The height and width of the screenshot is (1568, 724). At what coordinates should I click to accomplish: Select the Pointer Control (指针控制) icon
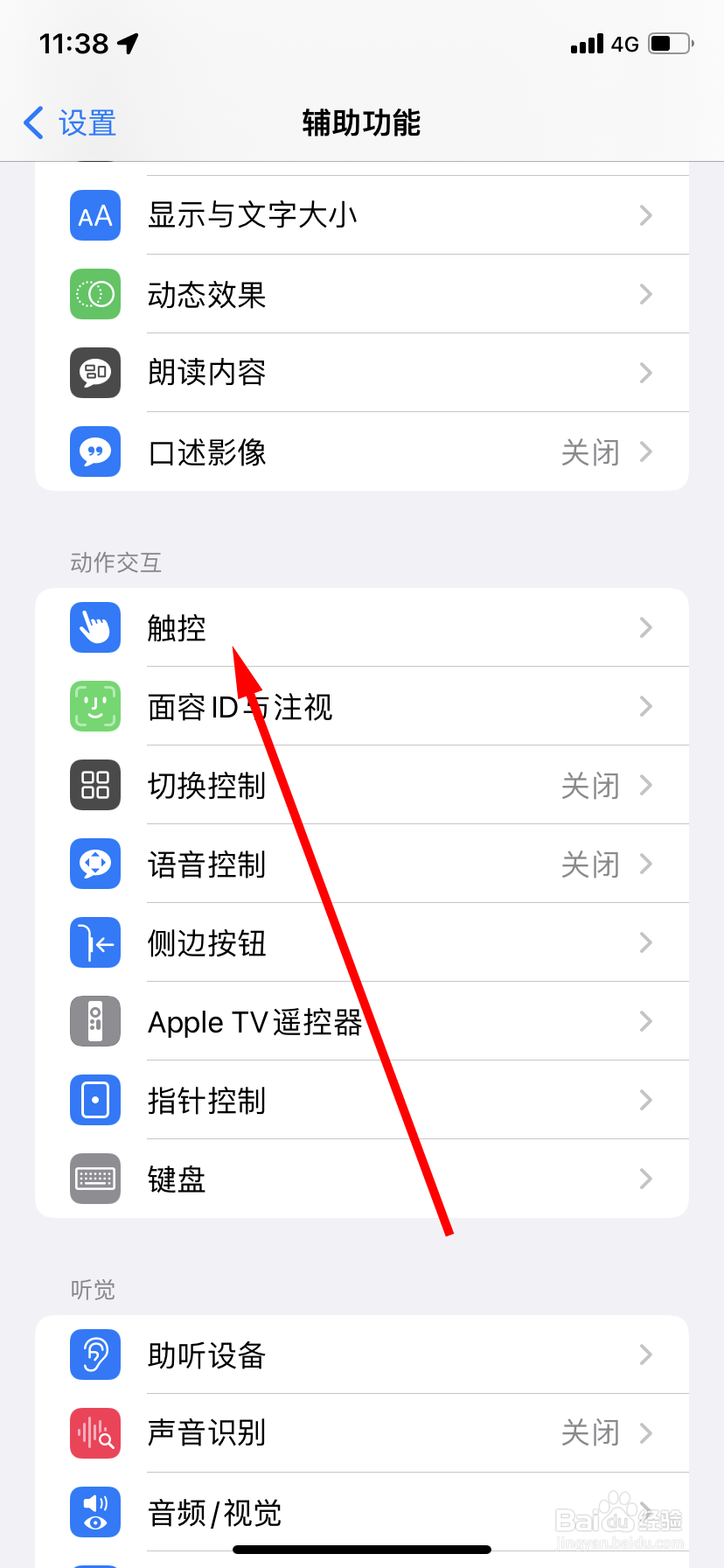(x=94, y=1100)
